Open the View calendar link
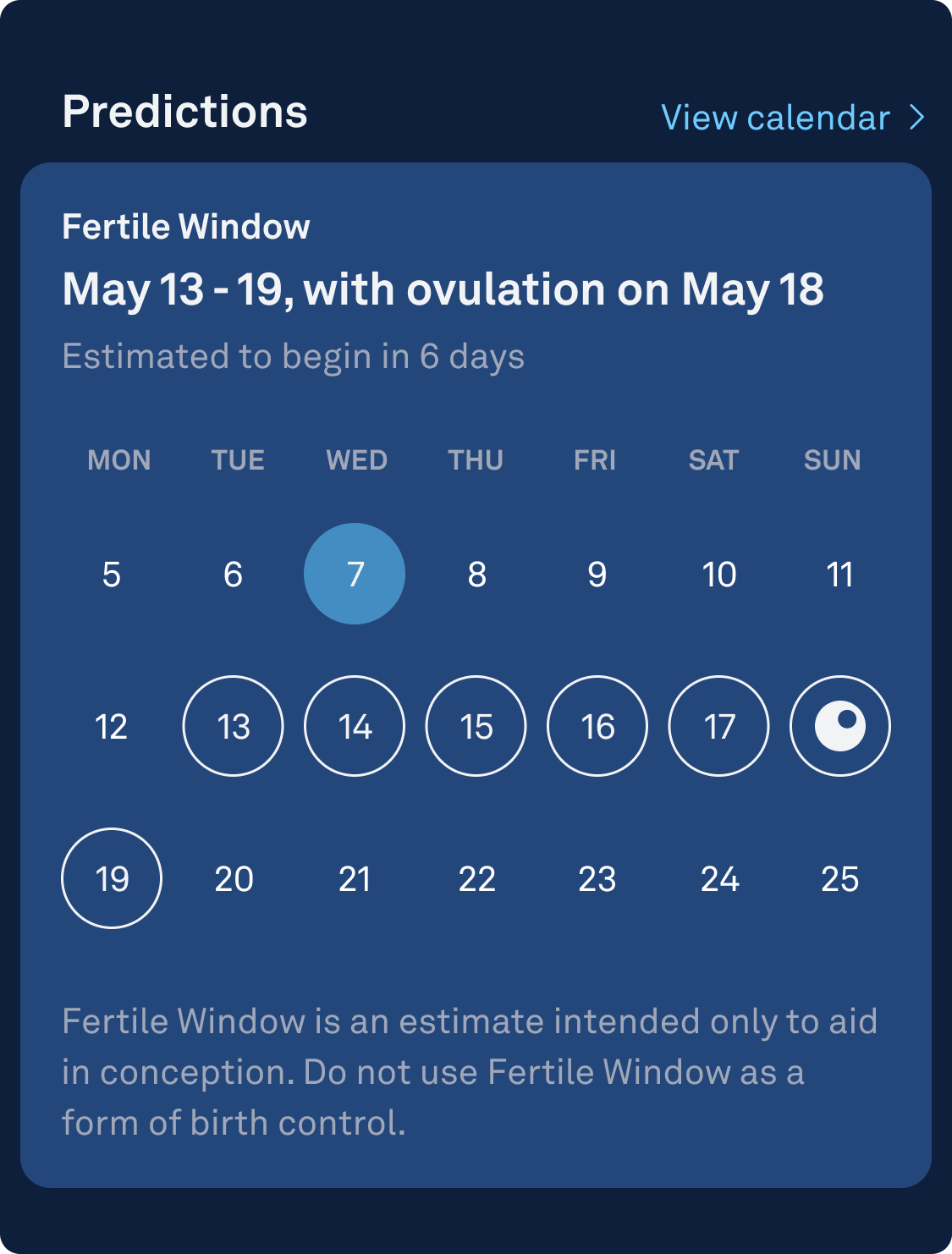This screenshot has width=952, height=1254. click(791, 118)
